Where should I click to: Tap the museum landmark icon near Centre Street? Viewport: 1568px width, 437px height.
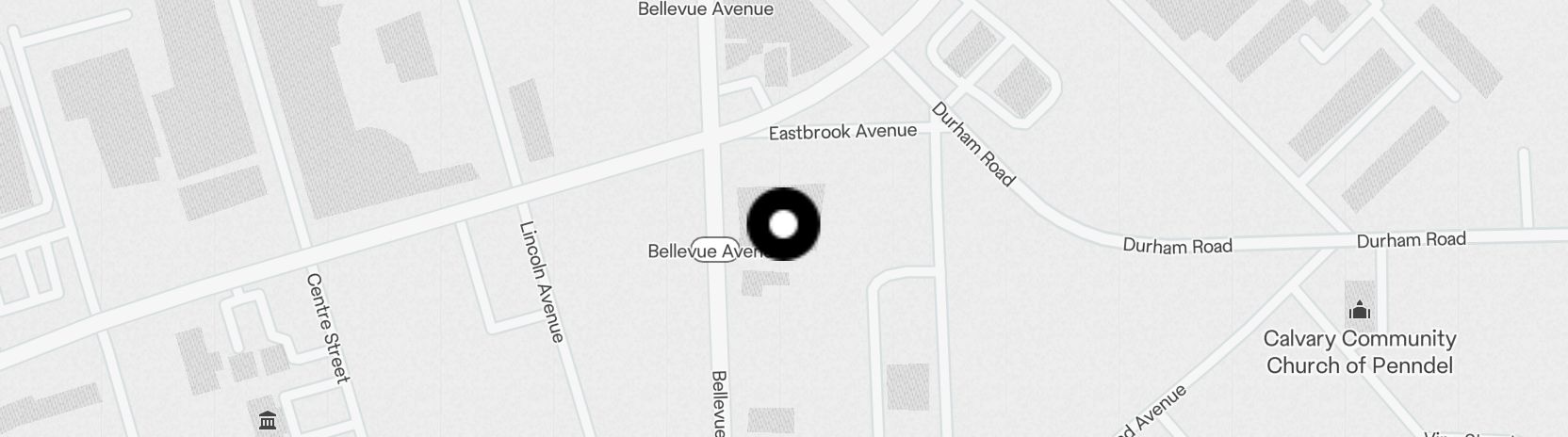click(x=268, y=420)
